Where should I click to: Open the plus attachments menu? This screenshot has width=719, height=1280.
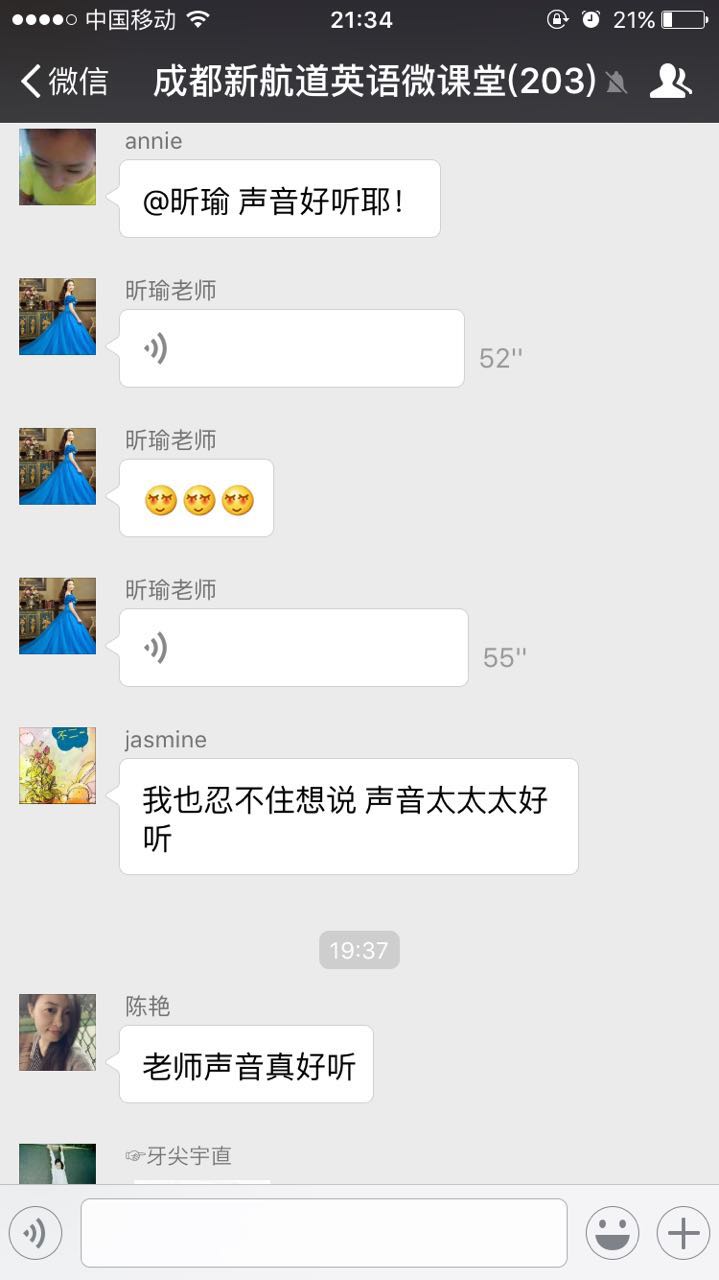tap(683, 1233)
